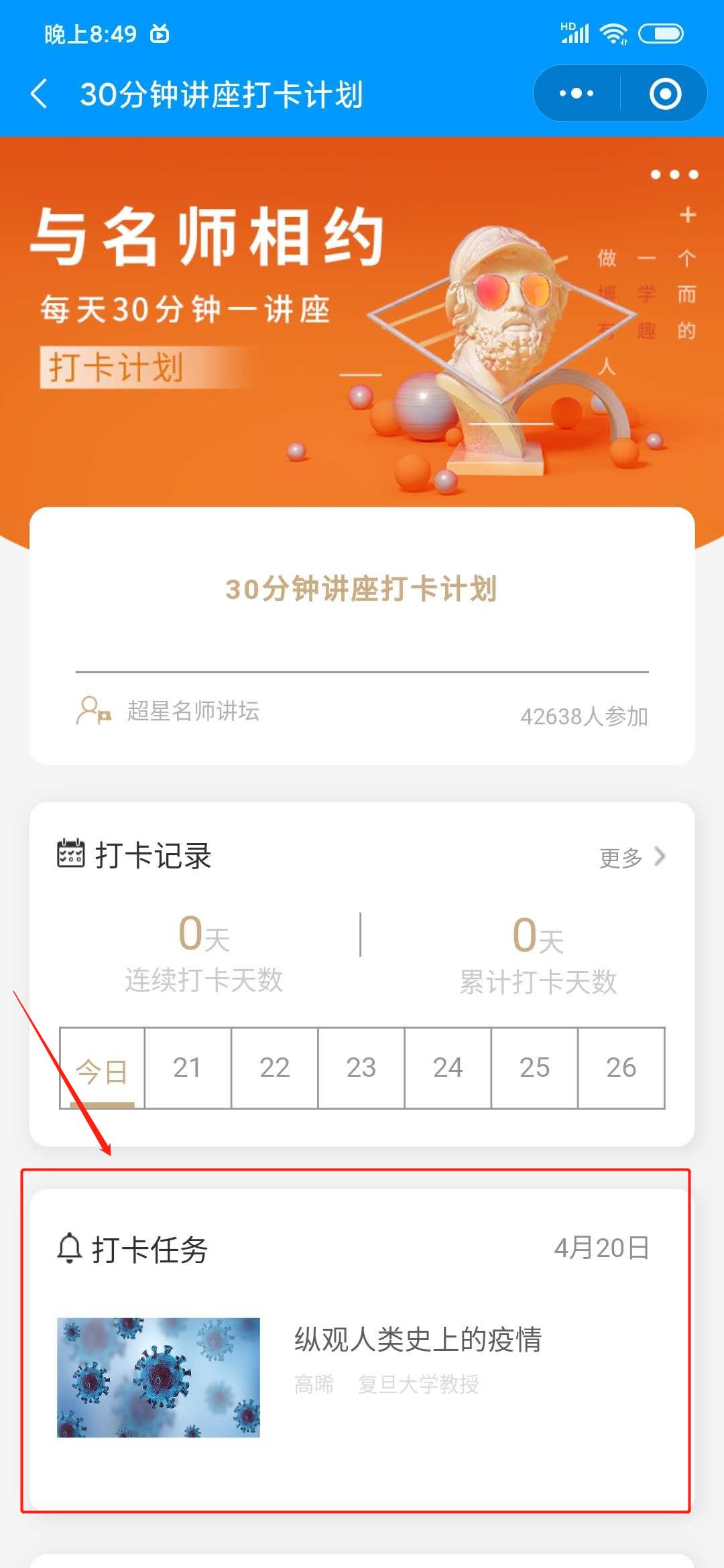Pick date 24 in the check-in calendar

click(448, 1068)
